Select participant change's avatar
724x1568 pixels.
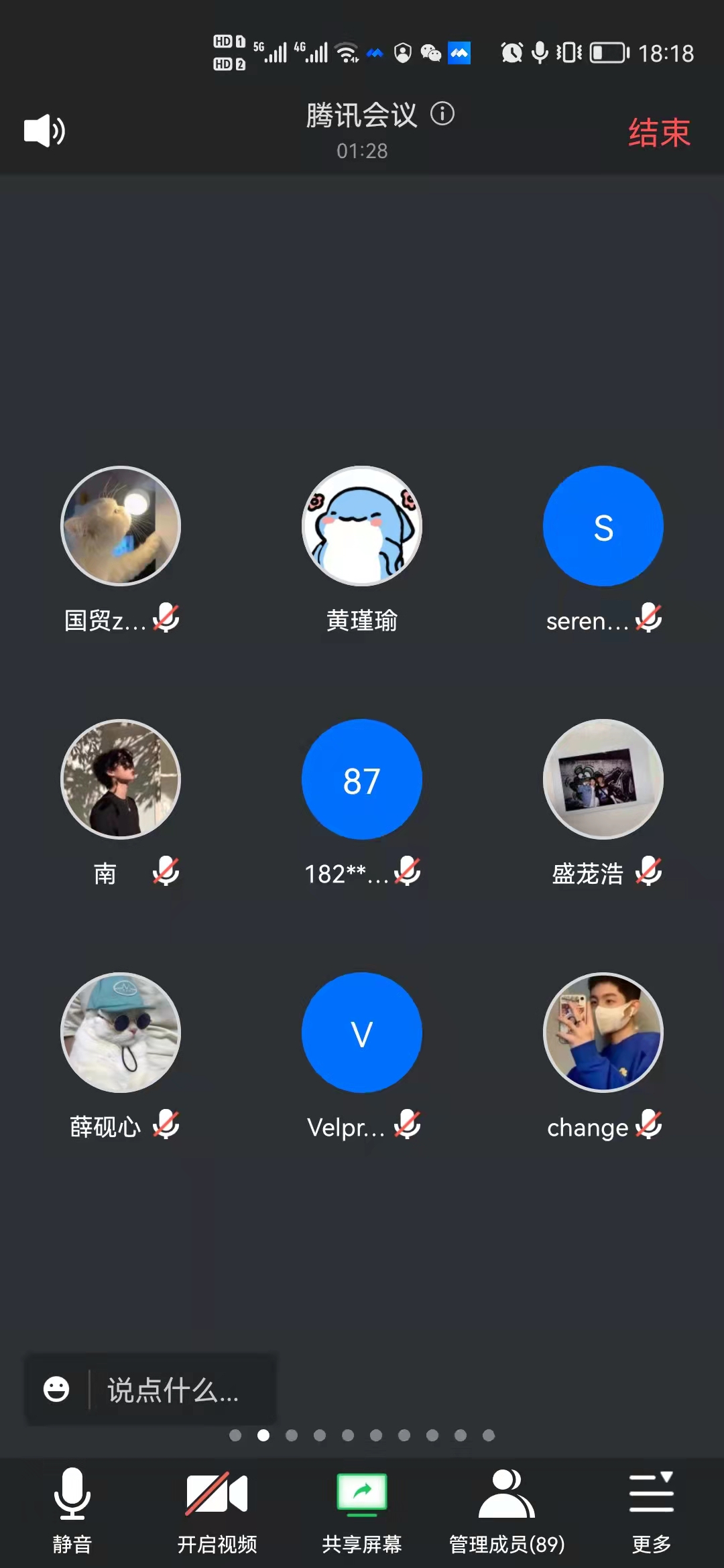point(603,1033)
